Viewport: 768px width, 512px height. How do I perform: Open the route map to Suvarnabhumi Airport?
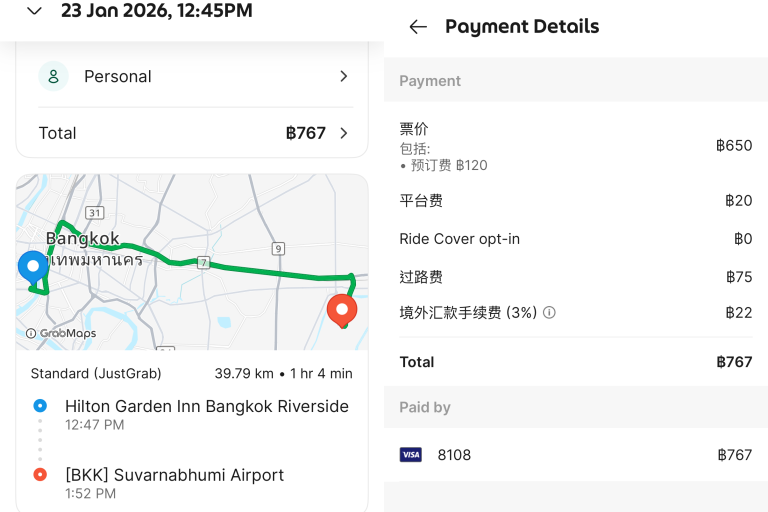point(192,262)
